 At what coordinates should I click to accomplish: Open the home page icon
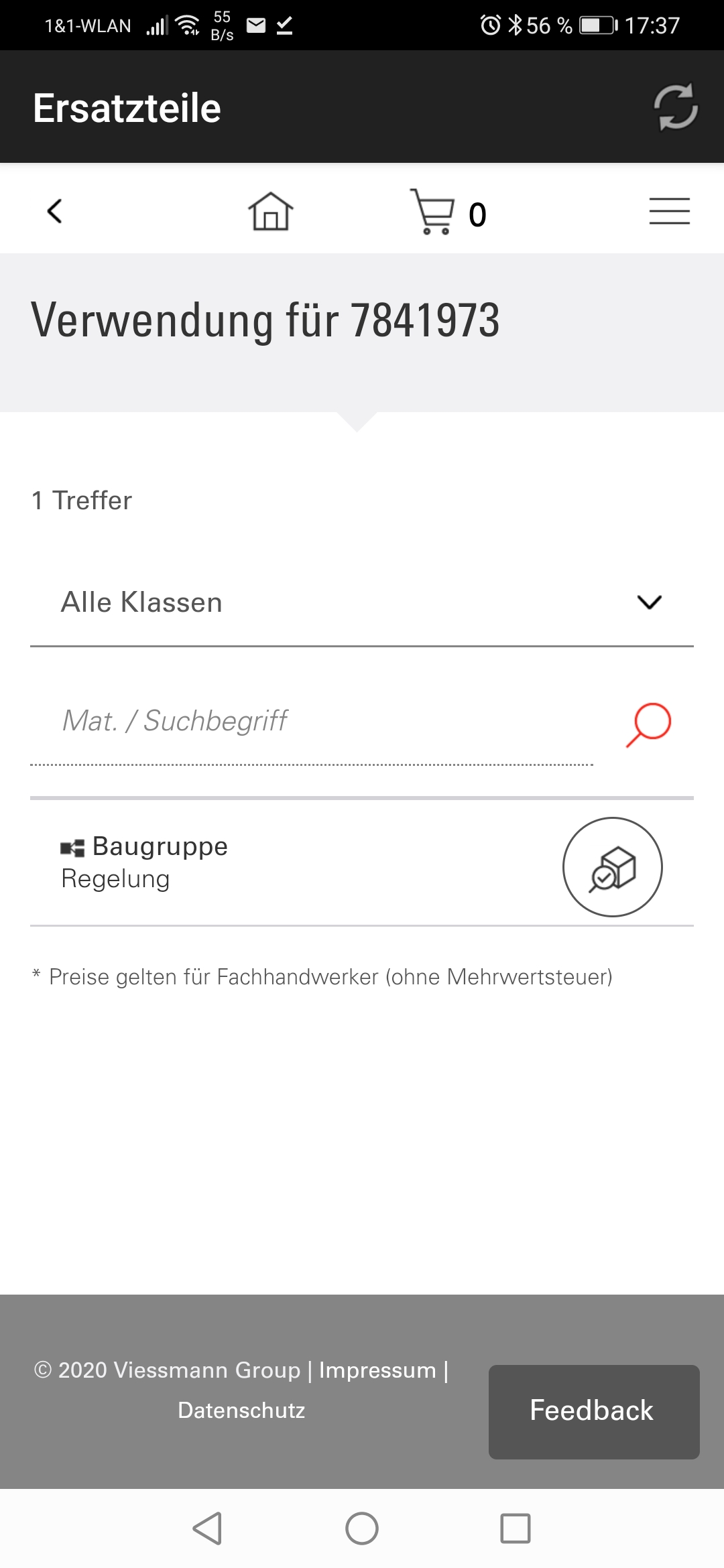[x=271, y=211]
